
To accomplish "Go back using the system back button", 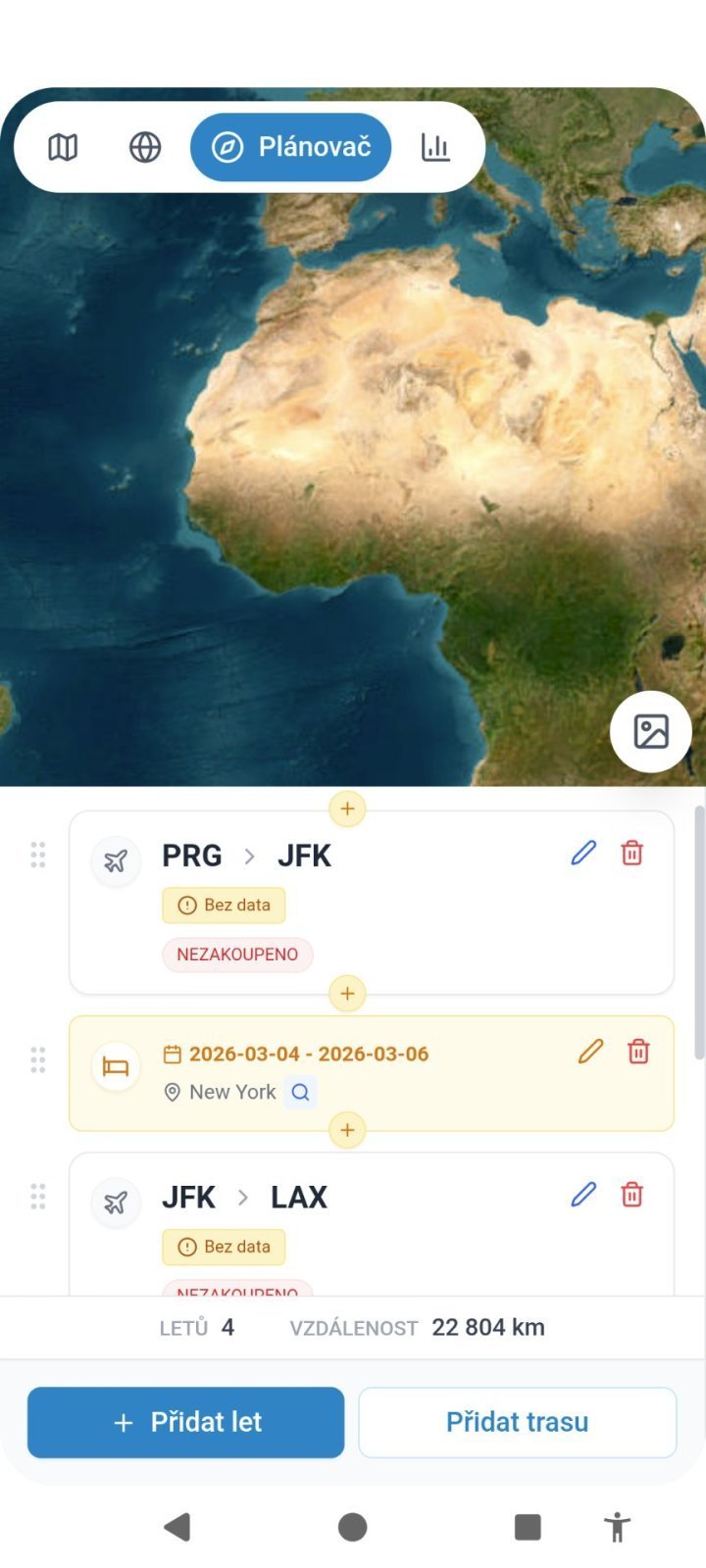I will pyautogui.click(x=177, y=1526).
